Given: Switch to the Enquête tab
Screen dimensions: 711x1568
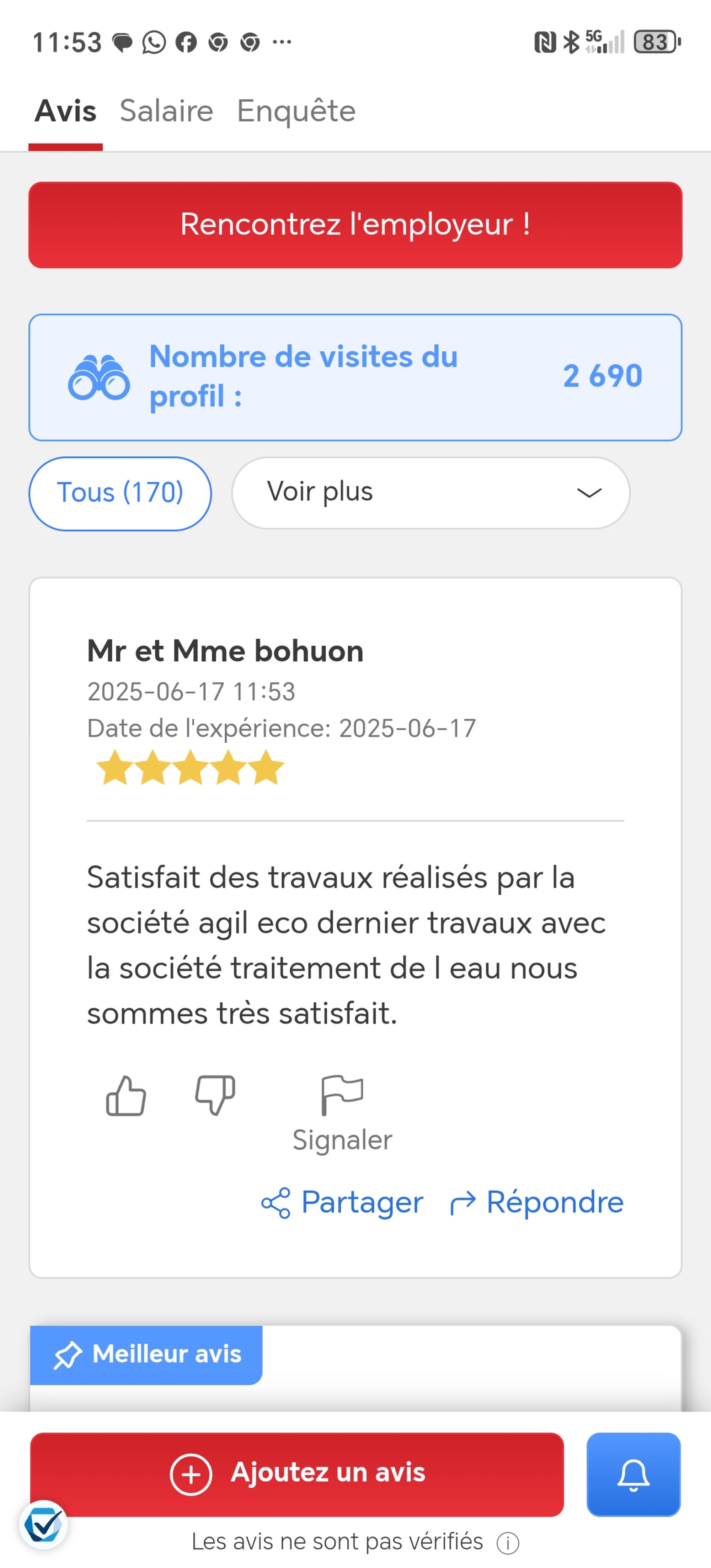Looking at the screenshot, I should (296, 111).
